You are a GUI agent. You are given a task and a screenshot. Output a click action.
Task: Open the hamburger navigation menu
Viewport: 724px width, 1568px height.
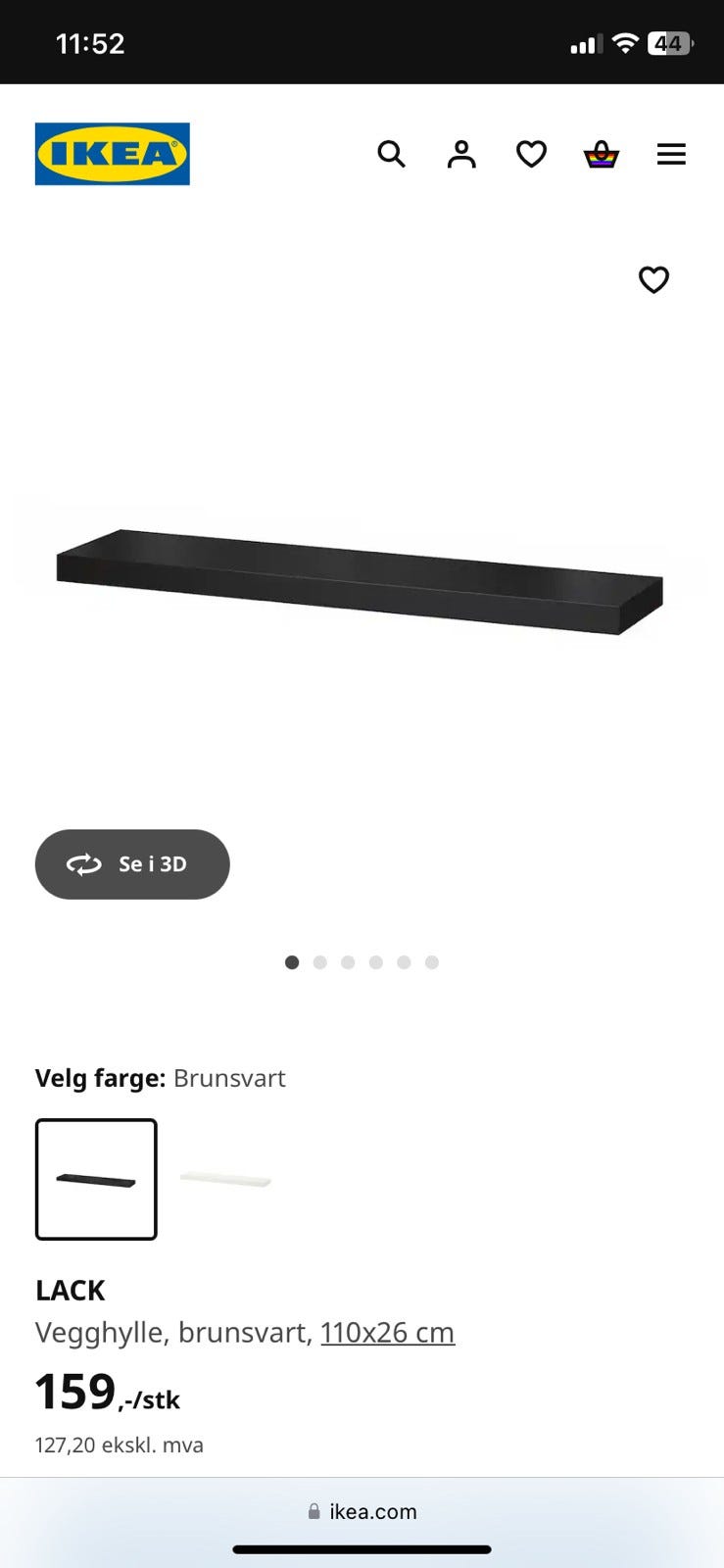click(x=671, y=154)
